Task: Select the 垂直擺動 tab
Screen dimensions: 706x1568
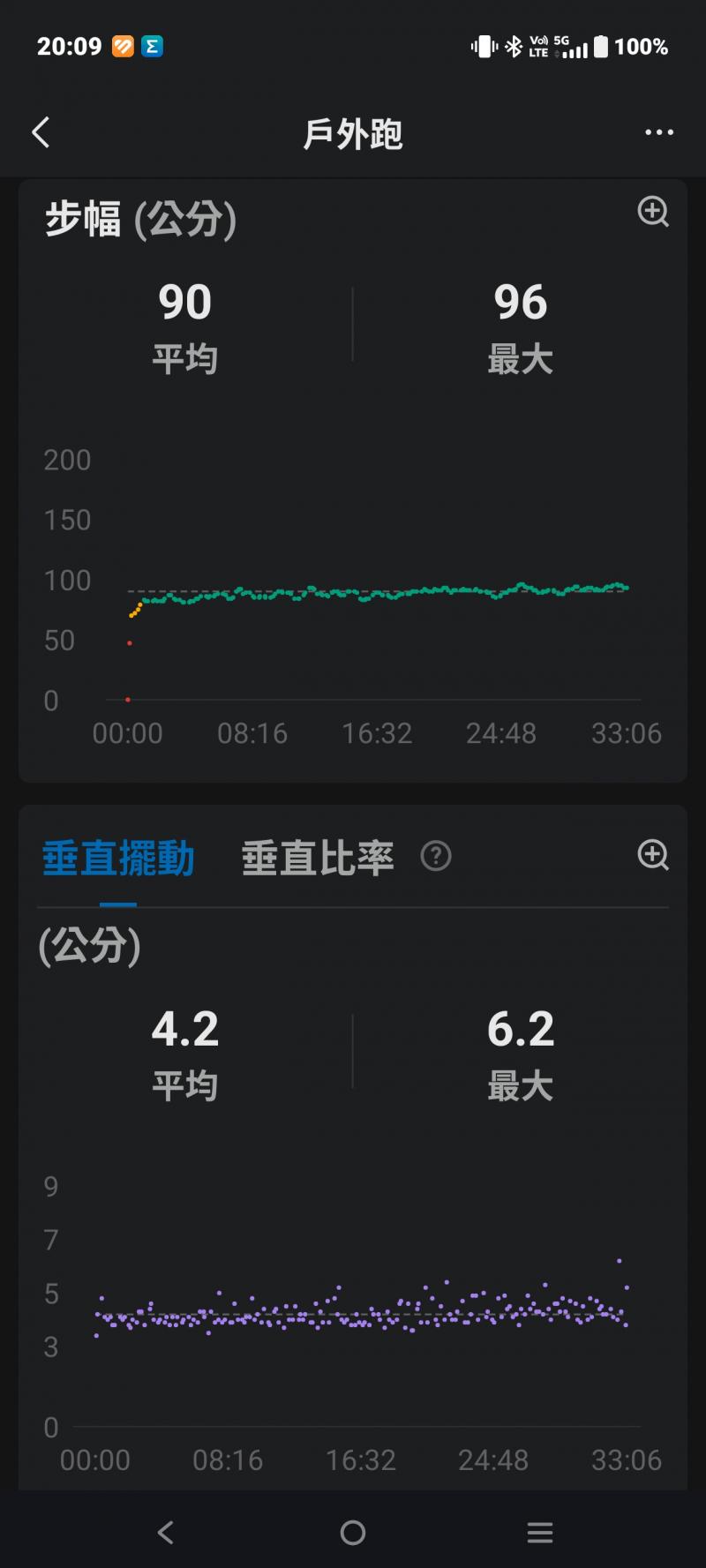Action: (118, 859)
